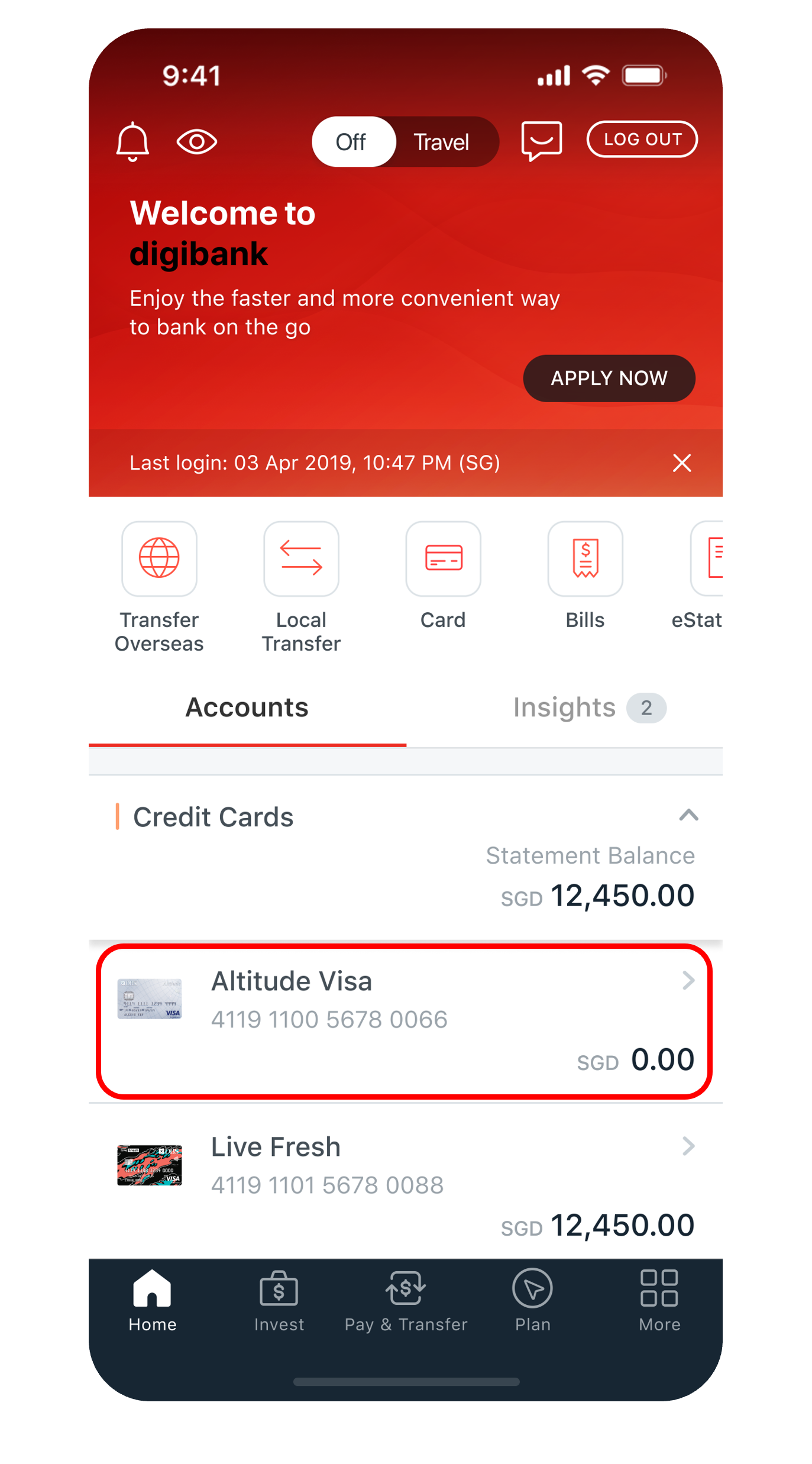Image resolution: width=812 pixels, height=1464 pixels.
Task: Collapse the Credit Cards section
Action: pyautogui.click(x=688, y=816)
